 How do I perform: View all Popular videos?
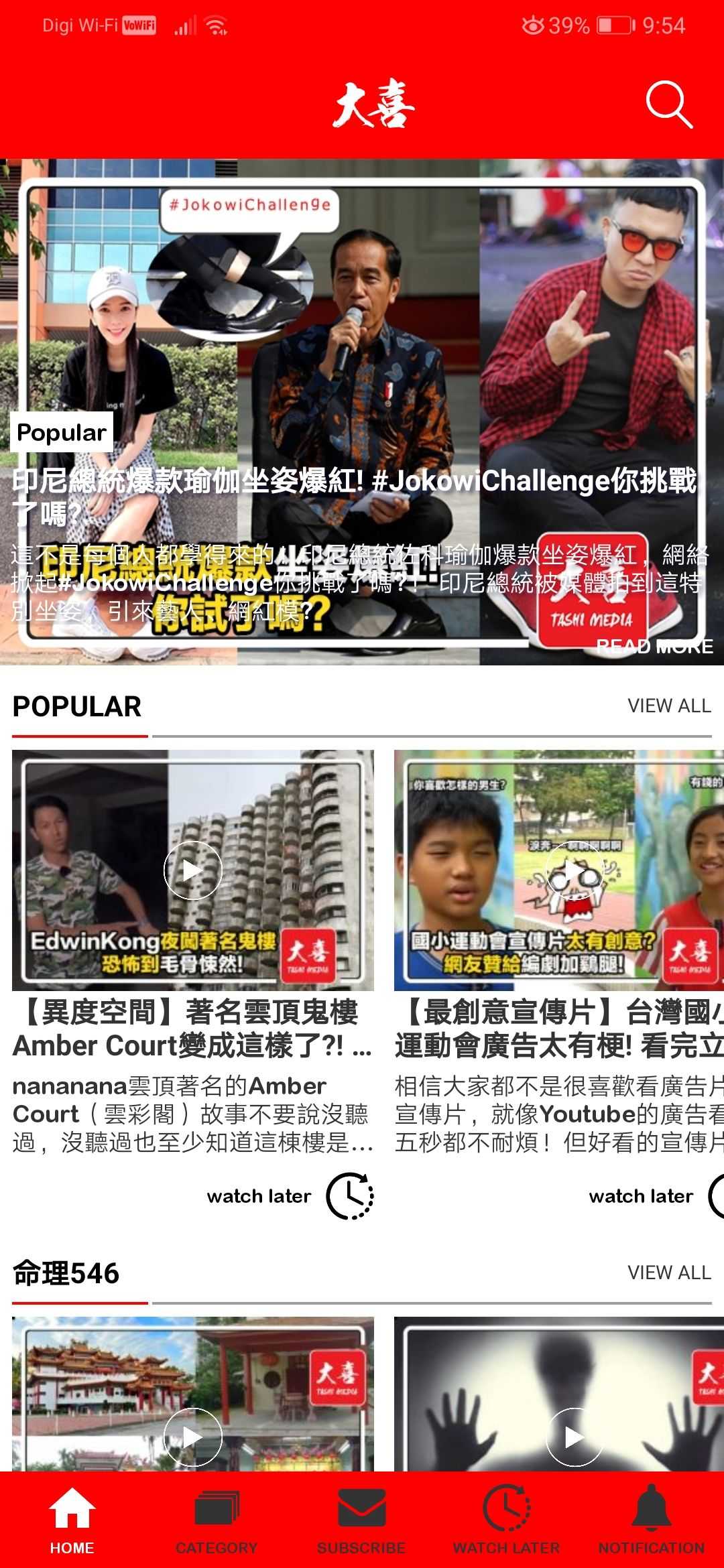click(669, 706)
